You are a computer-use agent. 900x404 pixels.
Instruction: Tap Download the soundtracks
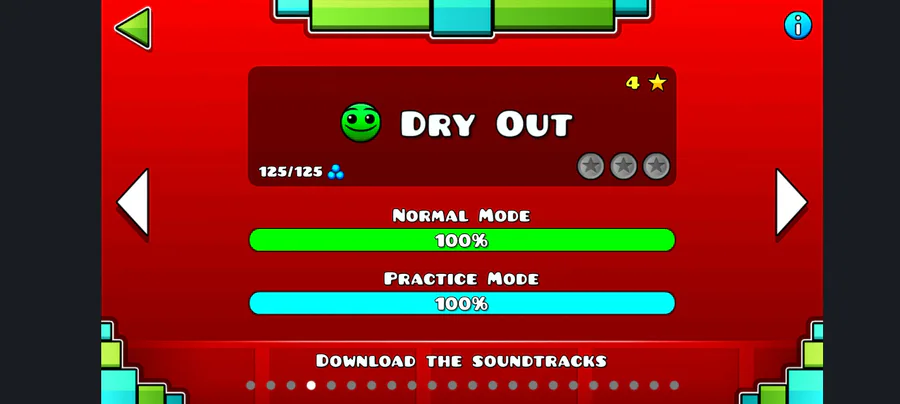[x=461, y=361]
